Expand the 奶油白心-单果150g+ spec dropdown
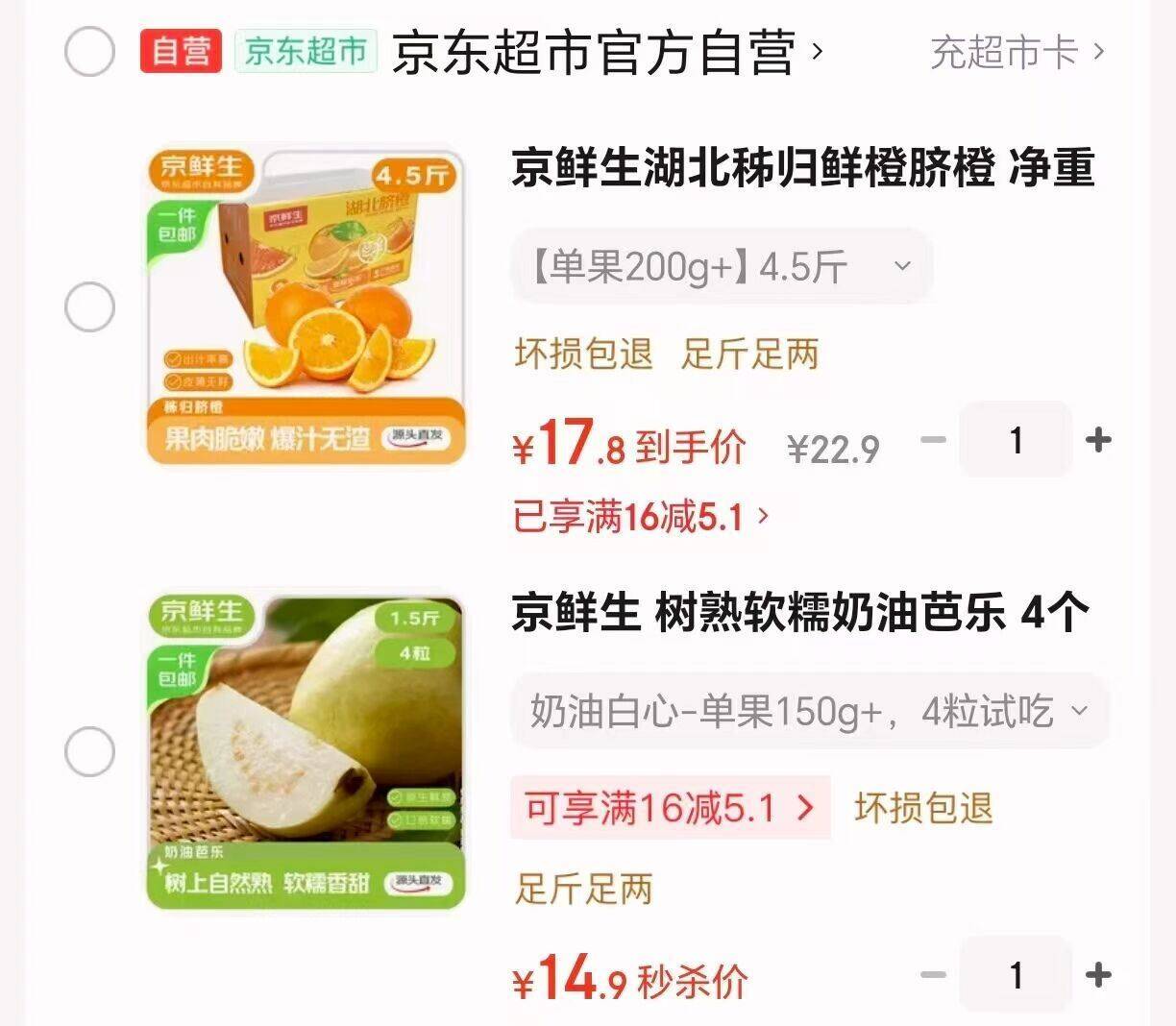1176x1026 pixels. coord(809,712)
